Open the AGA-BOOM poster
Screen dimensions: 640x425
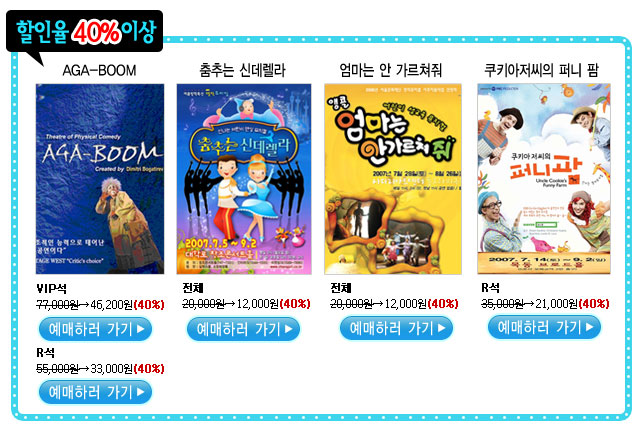[100, 178]
